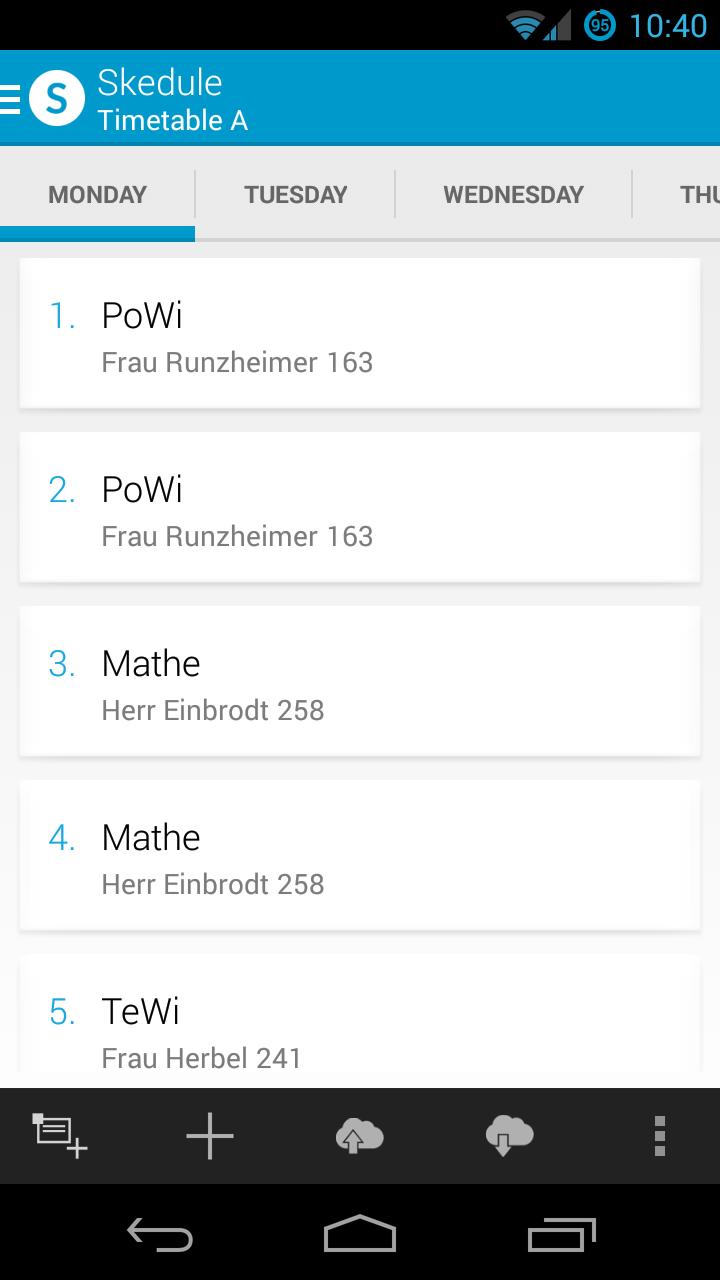This screenshot has width=720, height=1280.
Task: Open lesson 1 PoWi card
Action: coord(360,333)
